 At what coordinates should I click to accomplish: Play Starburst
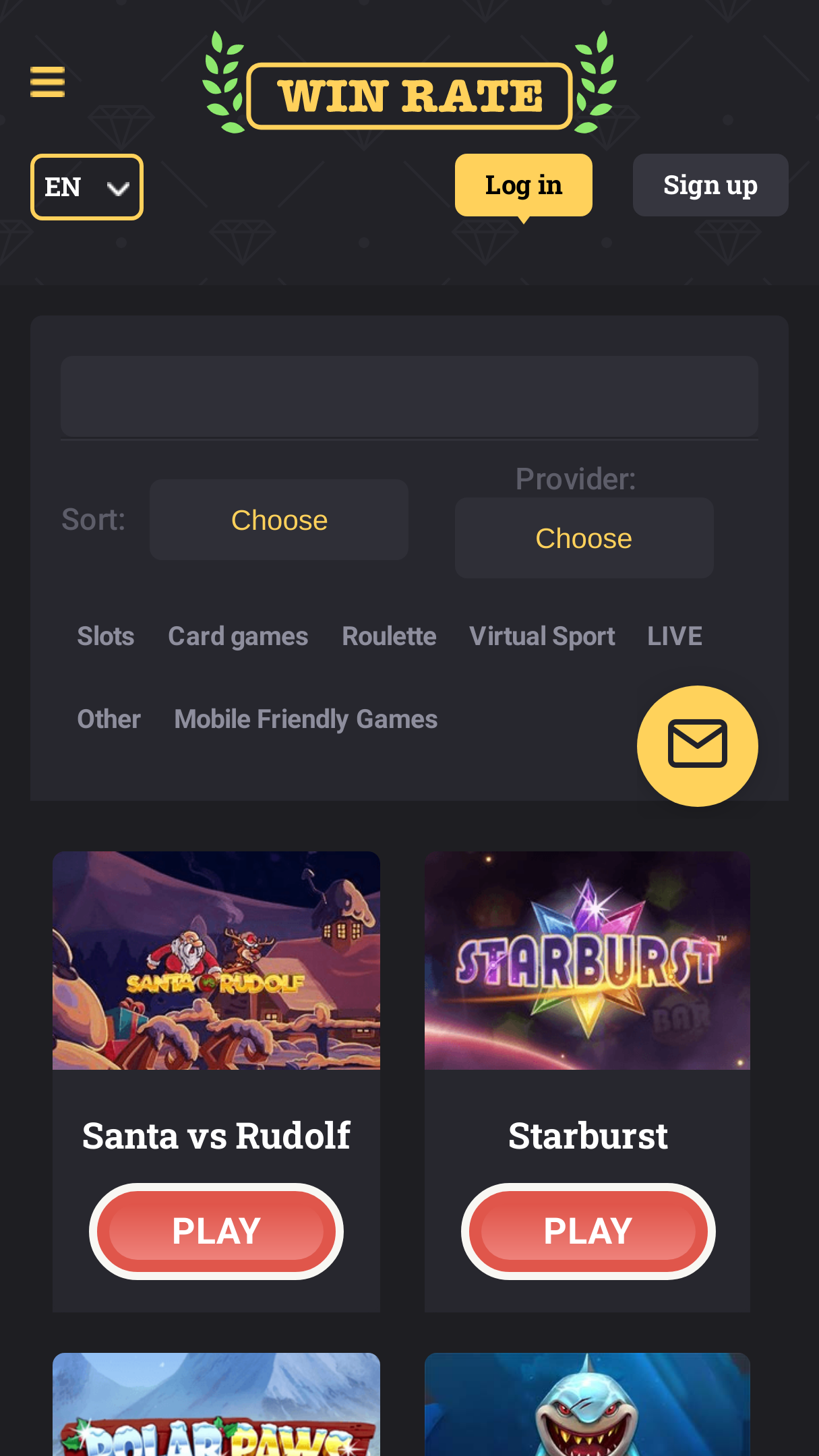(588, 1232)
